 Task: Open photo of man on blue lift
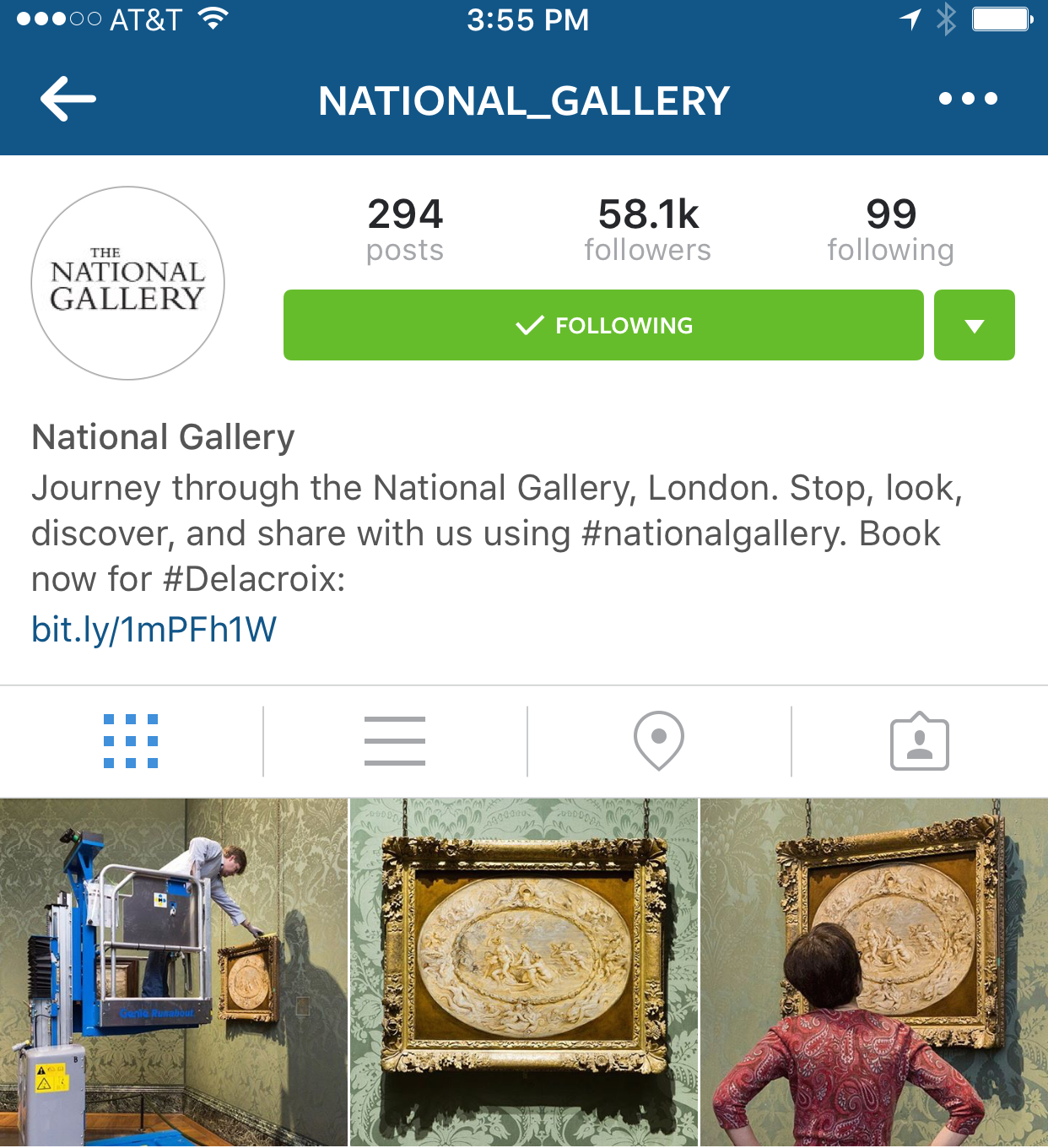click(x=173, y=971)
